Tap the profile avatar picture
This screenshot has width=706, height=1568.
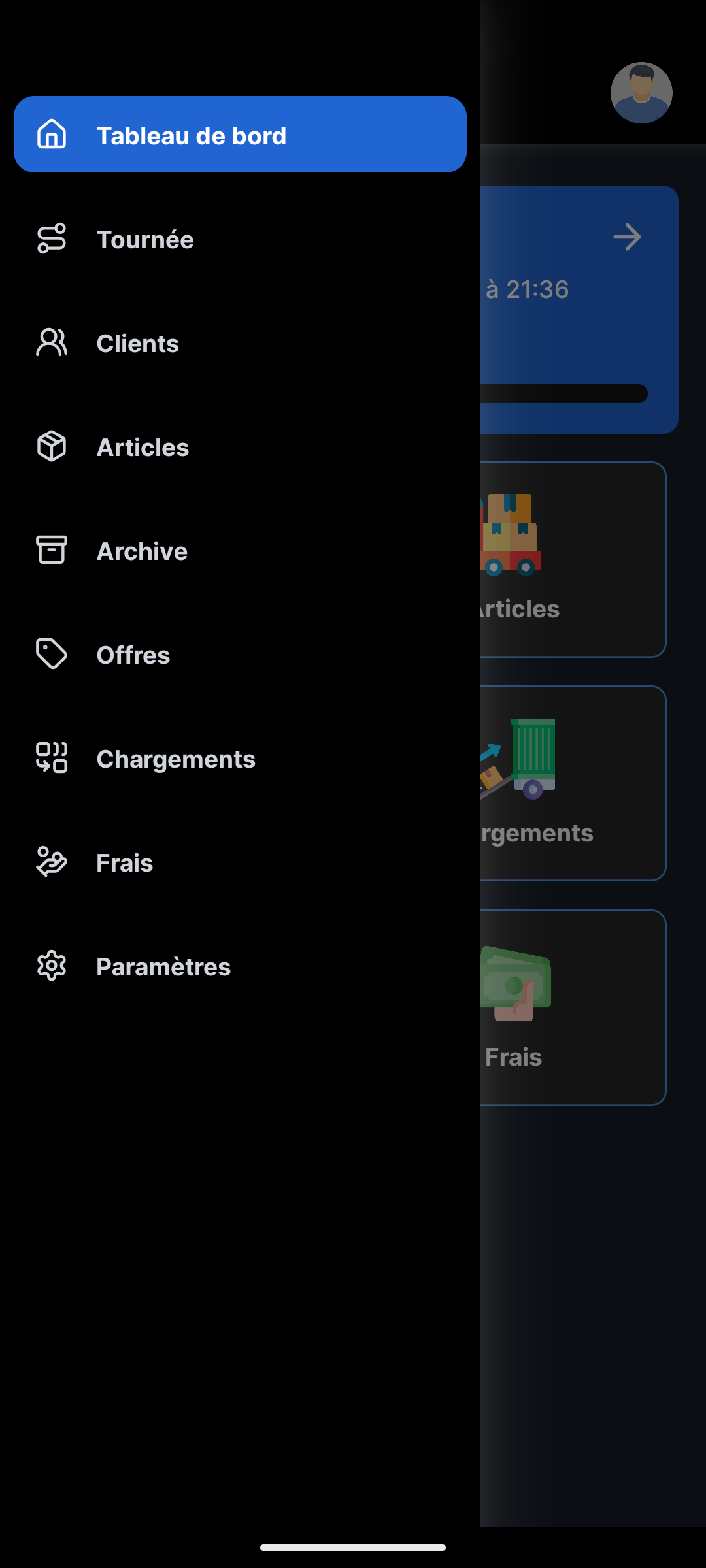tap(641, 93)
